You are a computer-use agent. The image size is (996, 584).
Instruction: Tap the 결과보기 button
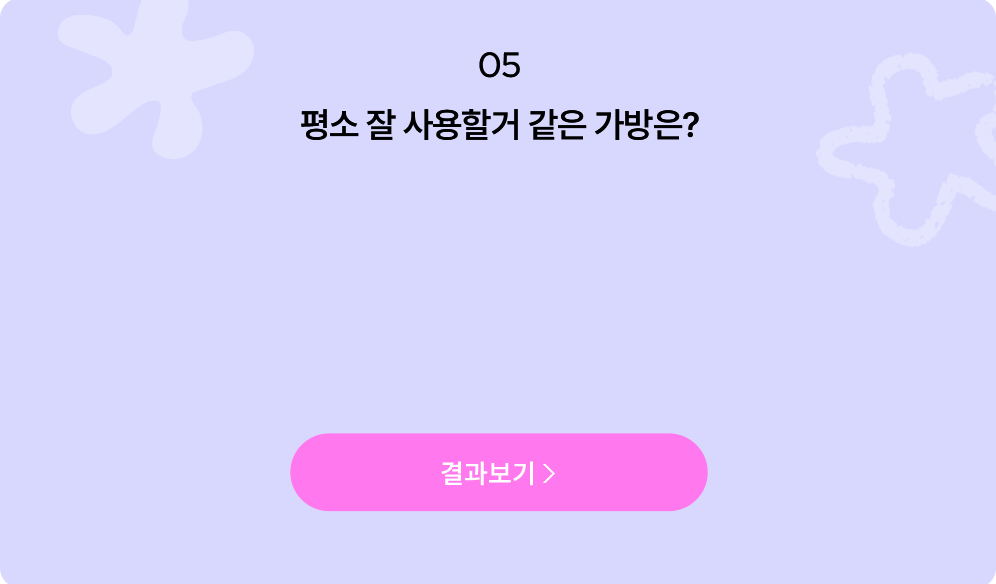pos(498,472)
